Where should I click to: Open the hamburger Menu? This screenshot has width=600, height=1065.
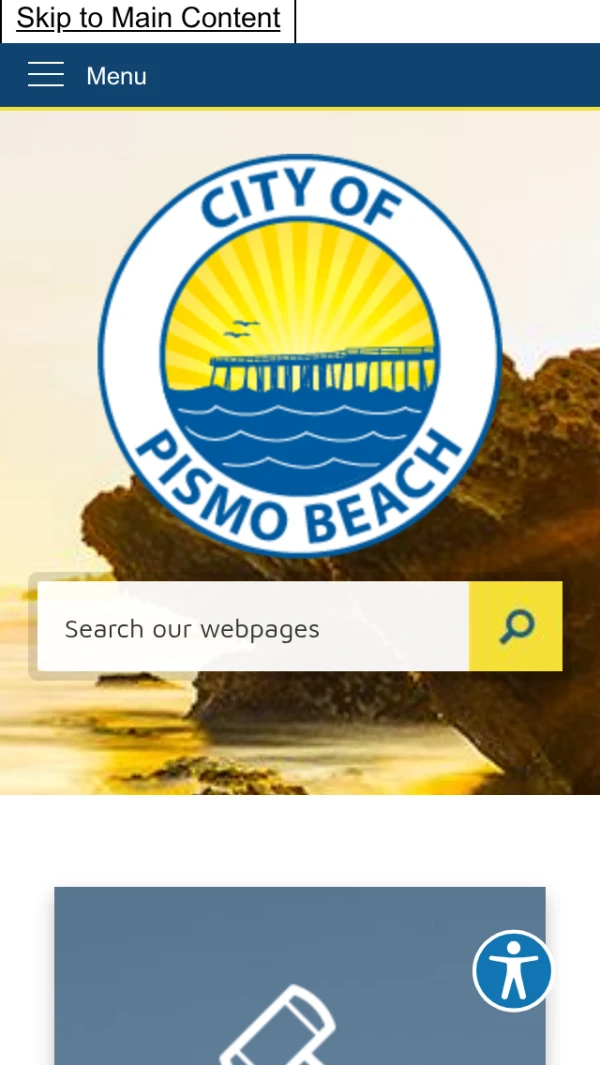click(87, 75)
